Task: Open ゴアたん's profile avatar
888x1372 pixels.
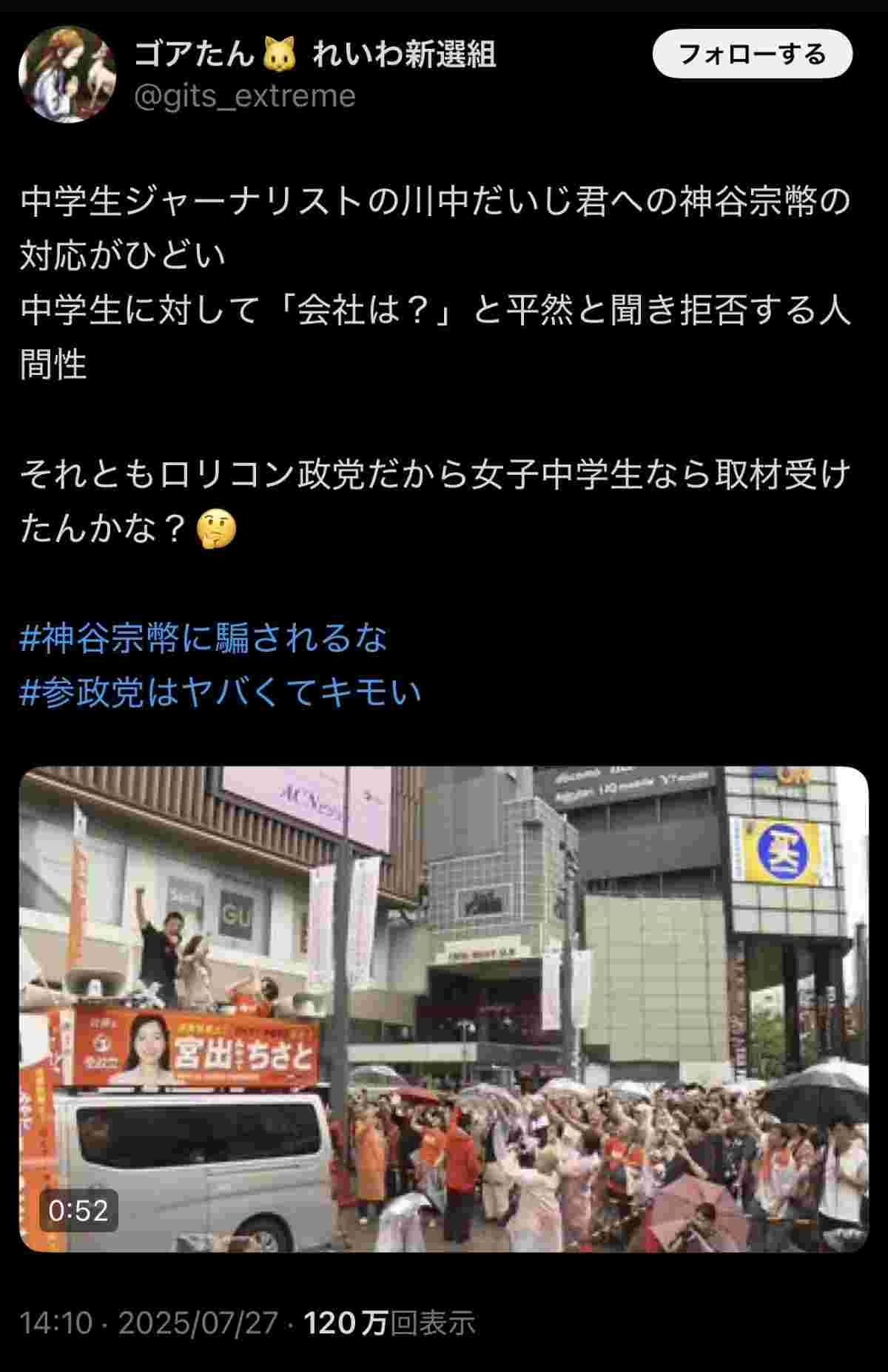Action: tap(67, 74)
